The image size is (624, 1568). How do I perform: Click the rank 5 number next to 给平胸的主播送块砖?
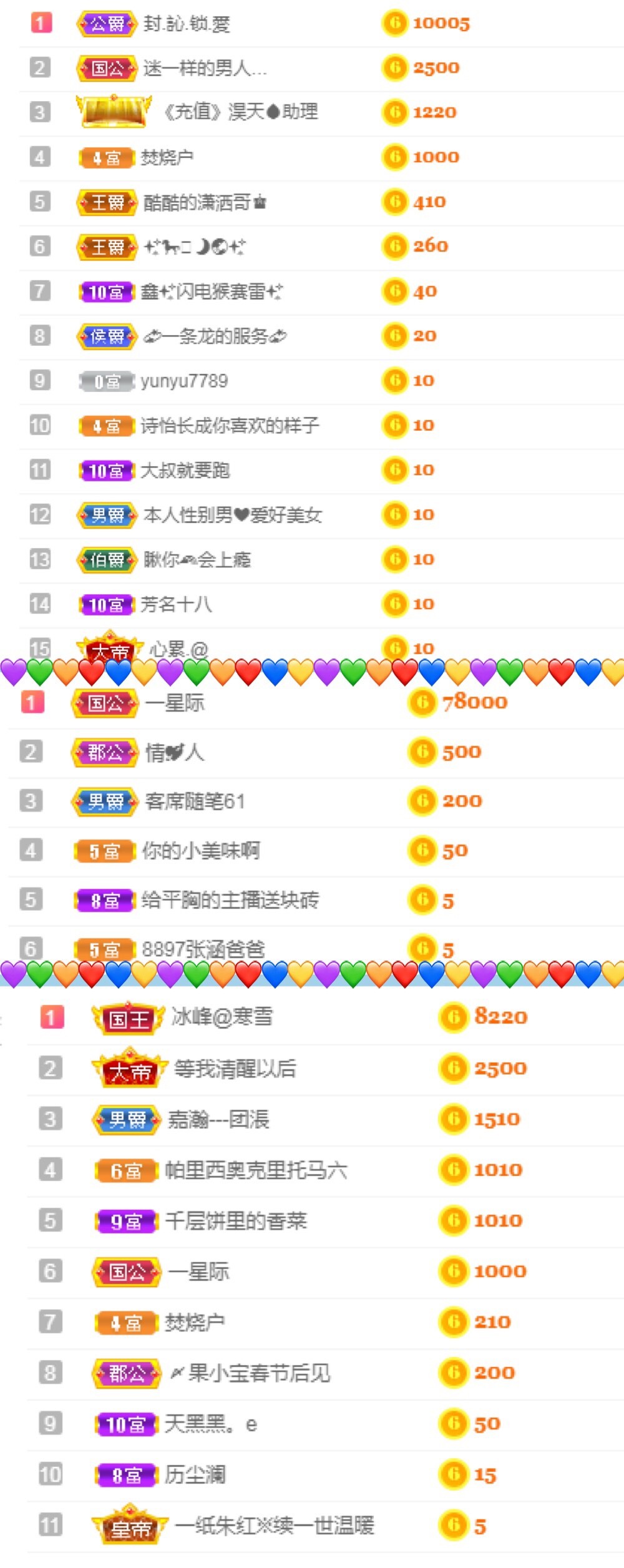pyautogui.click(x=33, y=900)
